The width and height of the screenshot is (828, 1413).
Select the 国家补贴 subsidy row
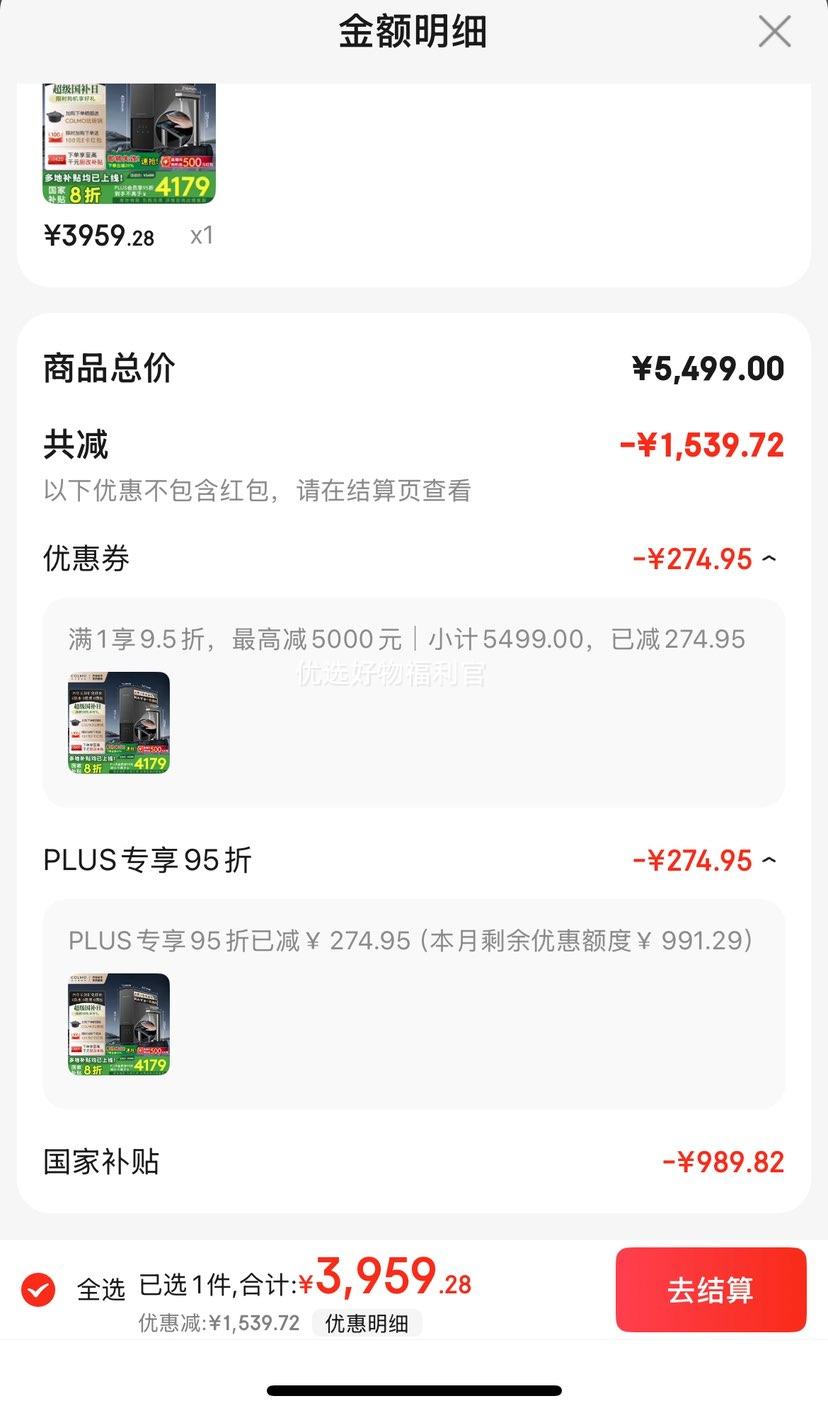point(98,1161)
